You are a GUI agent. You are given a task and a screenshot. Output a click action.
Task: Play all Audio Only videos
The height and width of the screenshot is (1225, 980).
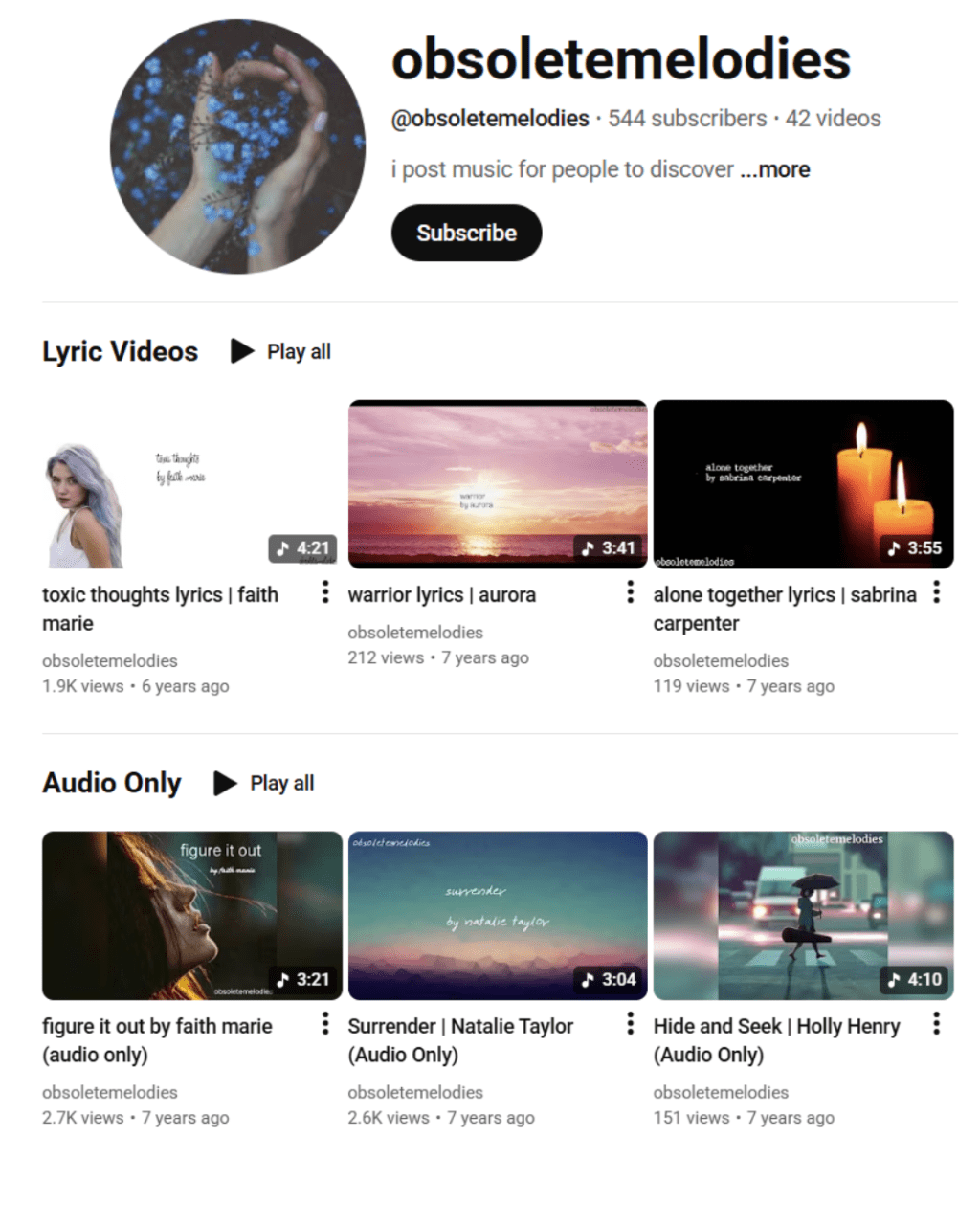click(x=265, y=783)
